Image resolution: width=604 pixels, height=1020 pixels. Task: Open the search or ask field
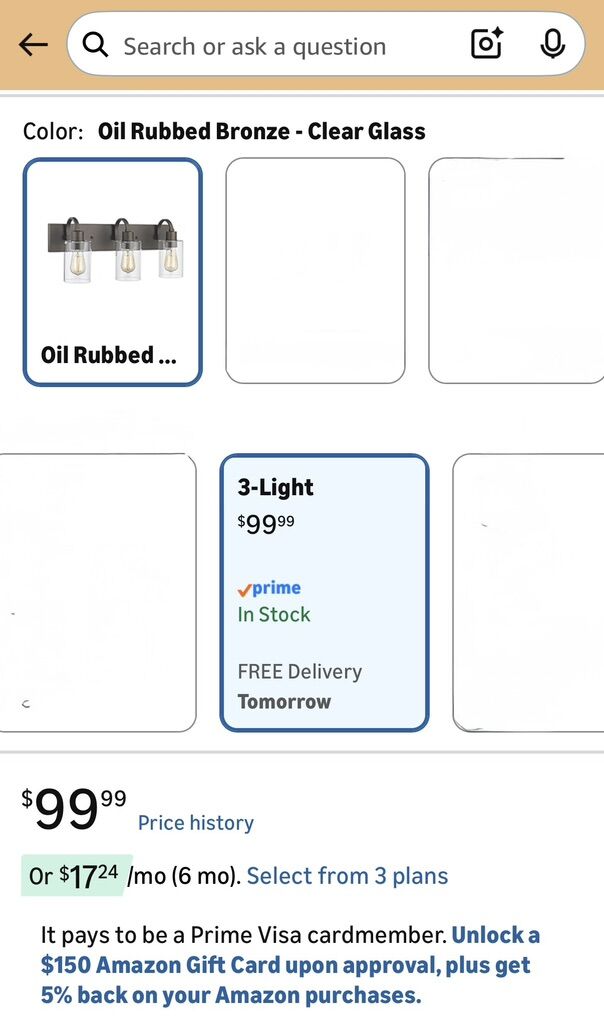(x=270, y=46)
